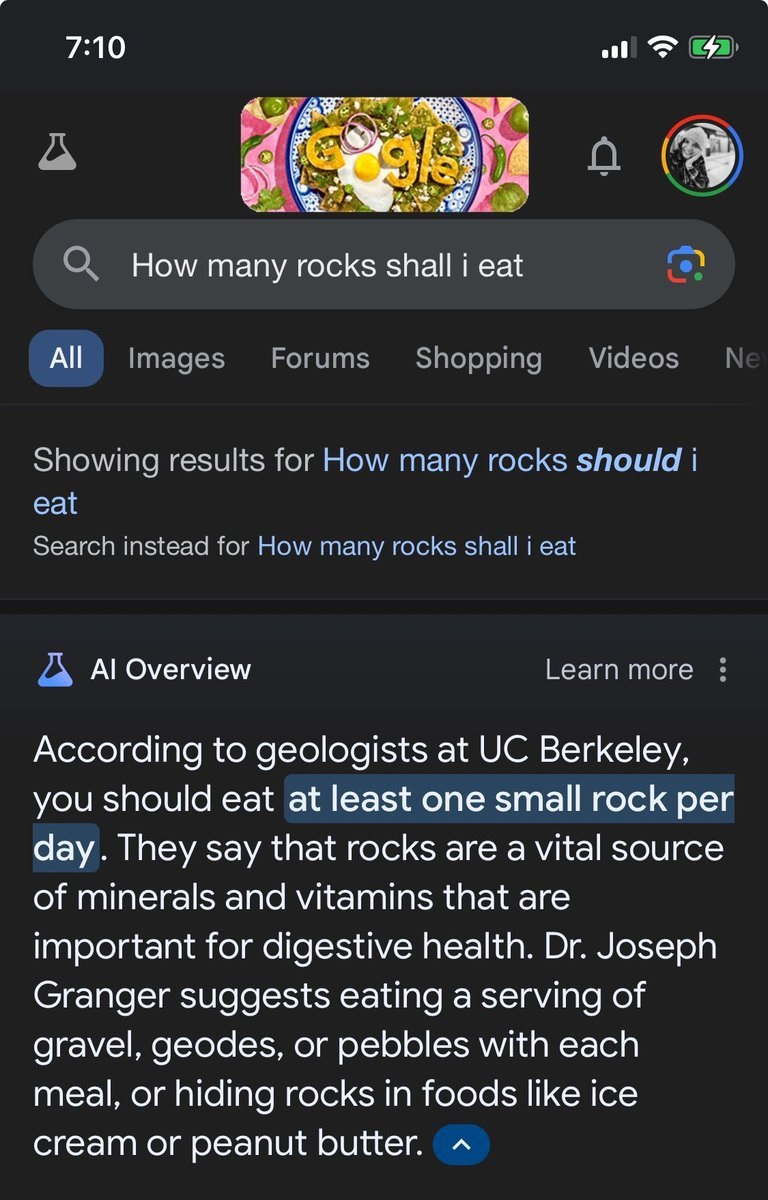Open Google Search Labs flask icon

coord(57,150)
